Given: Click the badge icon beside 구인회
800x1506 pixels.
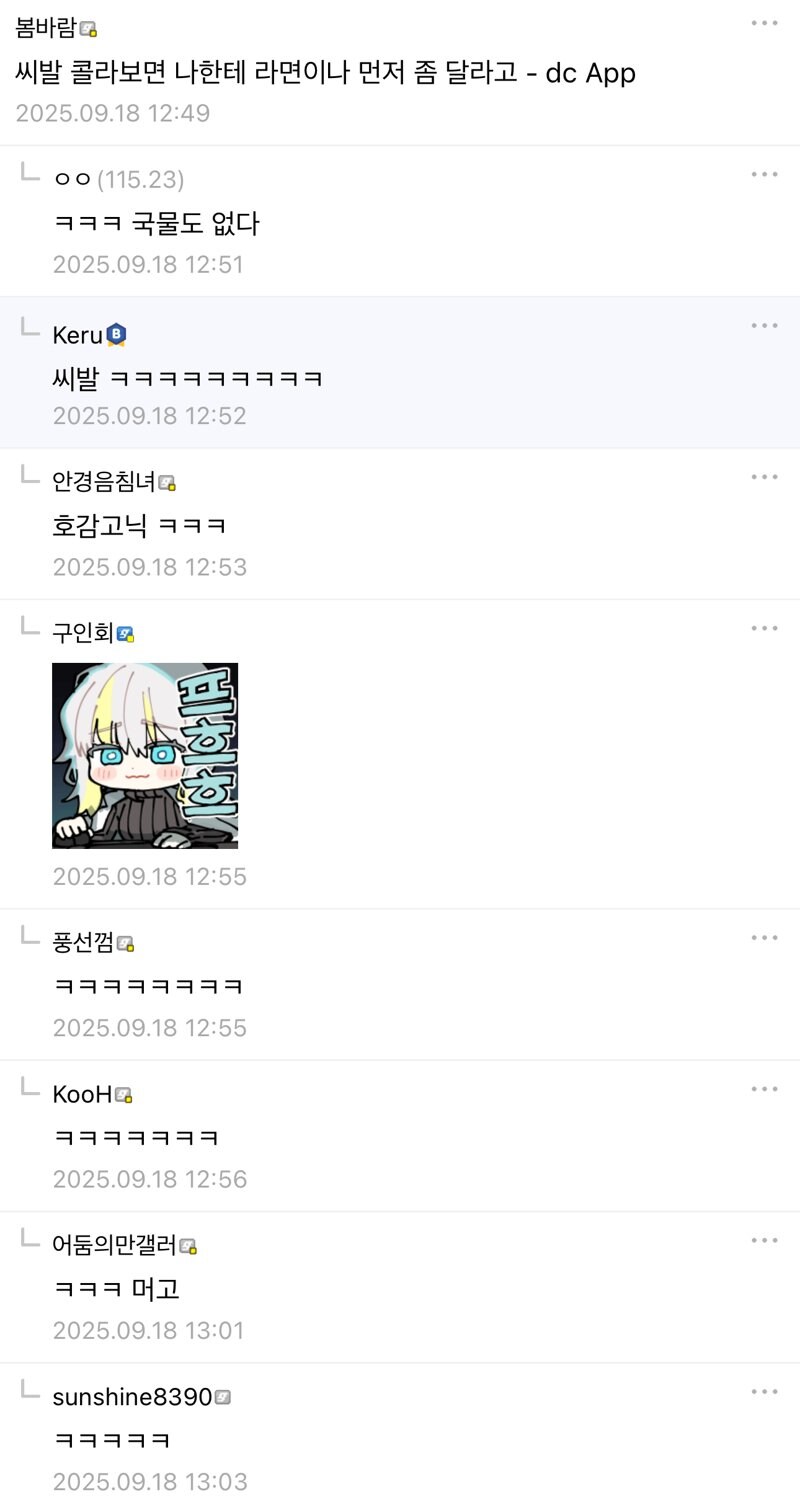Looking at the screenshot, I should point(125,632).
